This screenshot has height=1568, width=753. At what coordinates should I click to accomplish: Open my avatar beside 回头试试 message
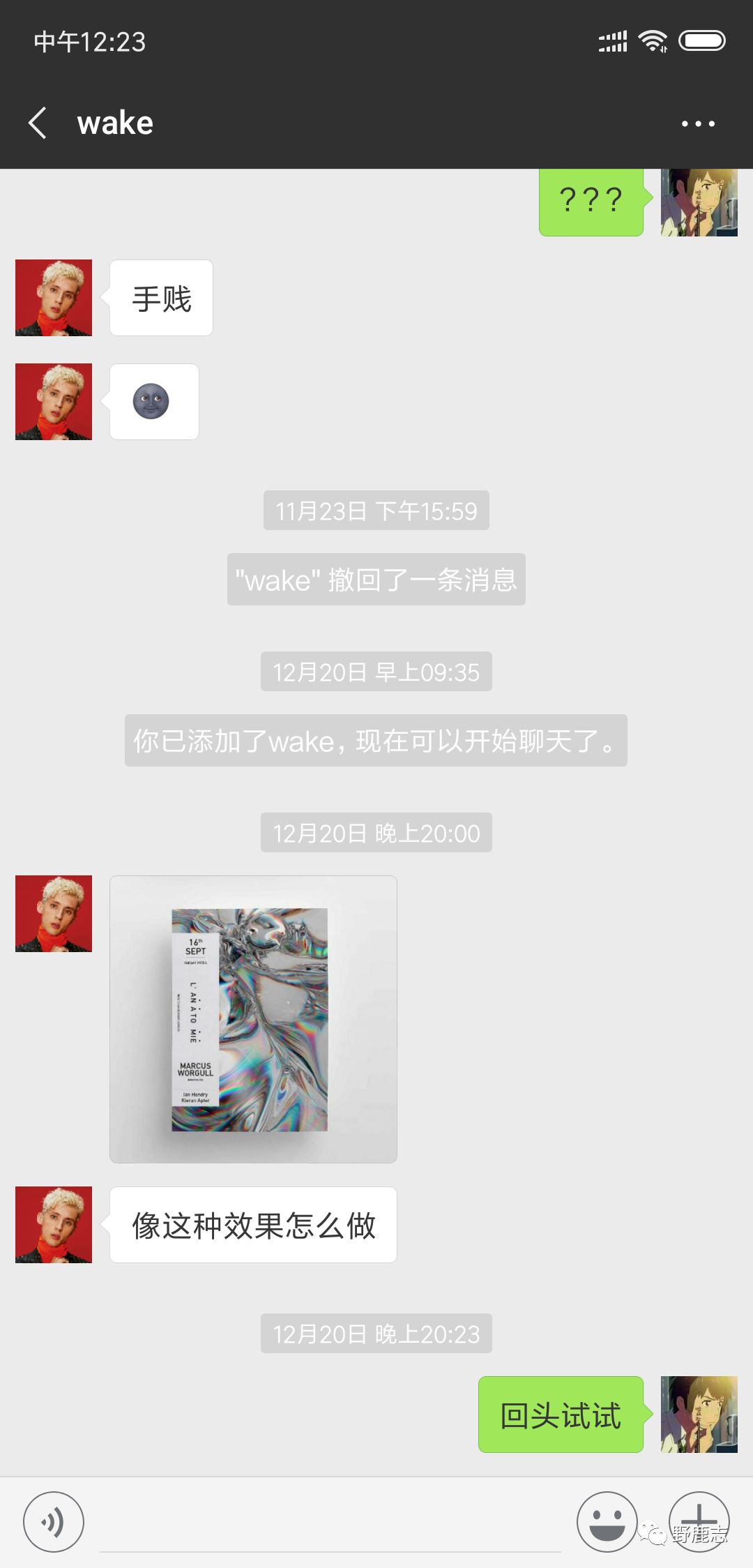(x=699, y=1414)
